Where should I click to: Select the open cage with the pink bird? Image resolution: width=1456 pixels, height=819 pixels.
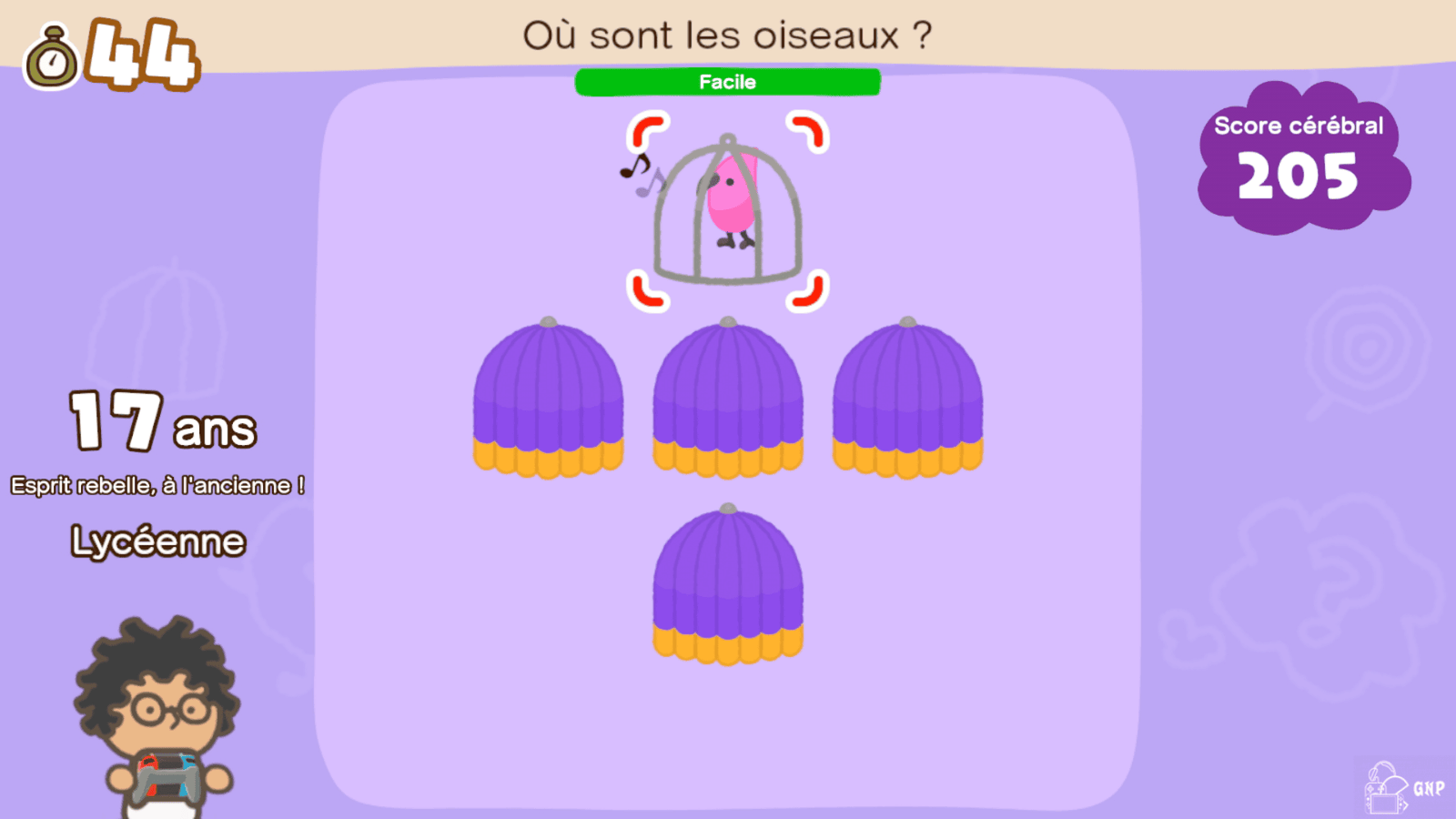click(x=728, y=210)
